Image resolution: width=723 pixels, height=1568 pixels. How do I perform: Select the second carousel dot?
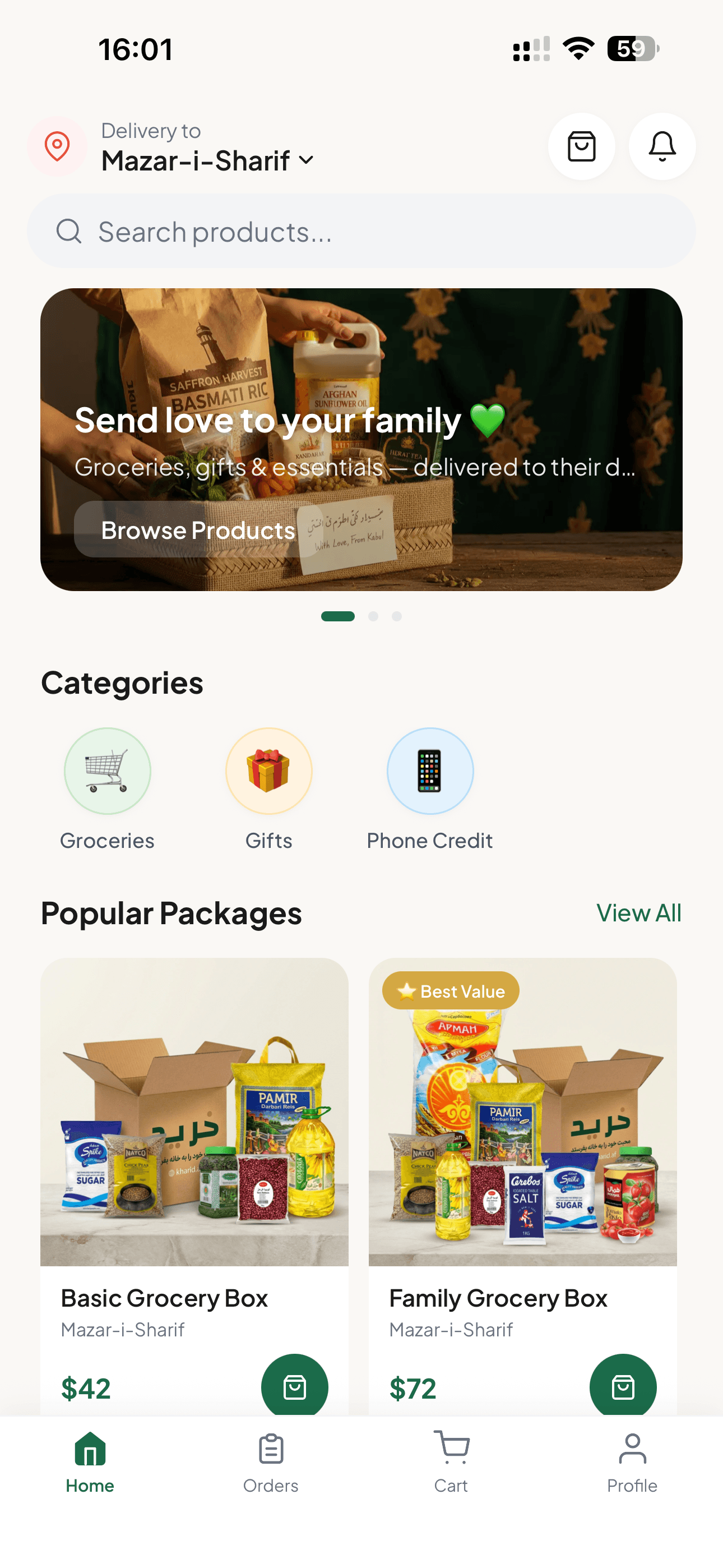tap(373, 616)
